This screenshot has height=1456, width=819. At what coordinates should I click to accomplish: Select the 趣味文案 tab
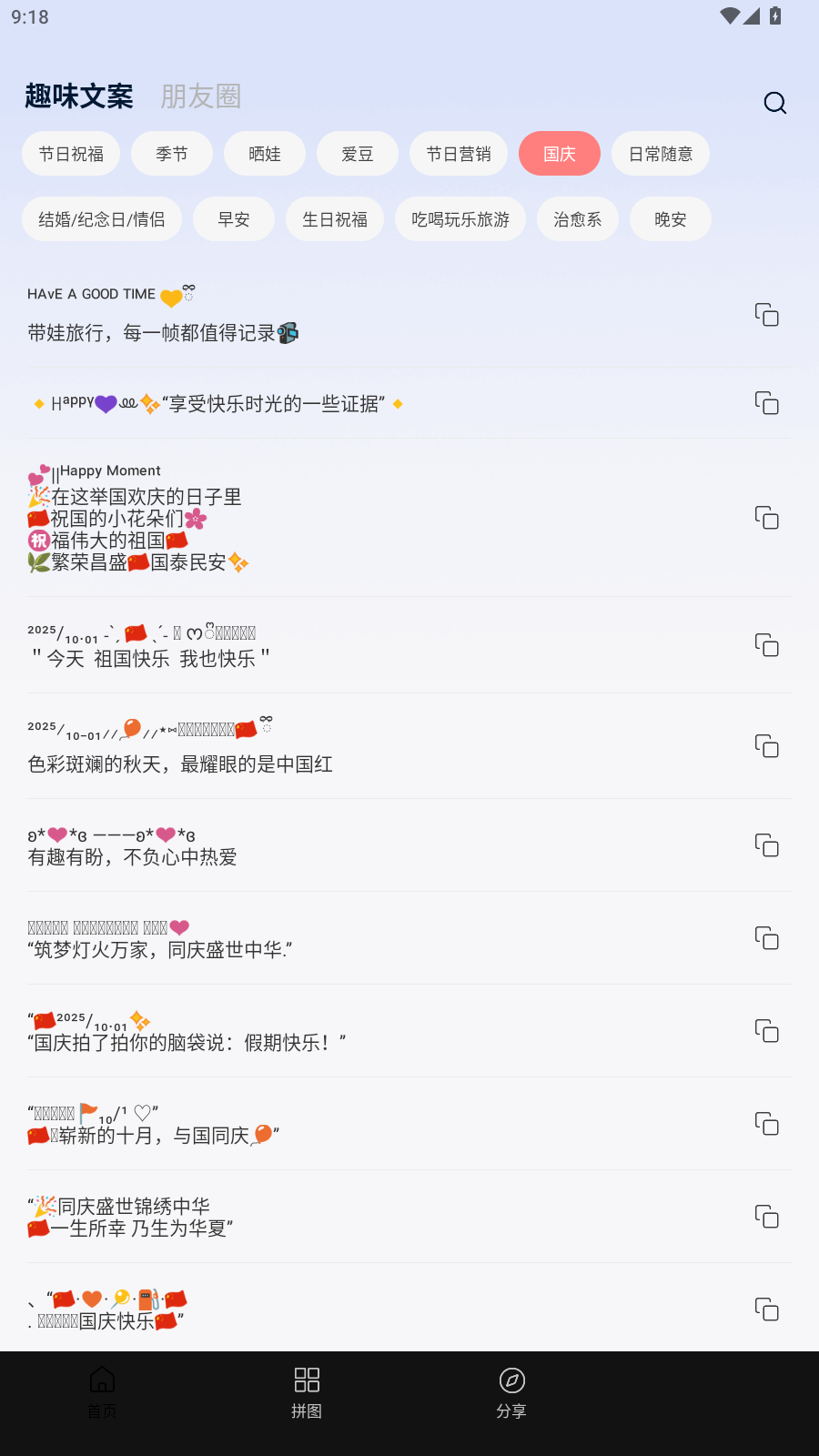point(78,96)
